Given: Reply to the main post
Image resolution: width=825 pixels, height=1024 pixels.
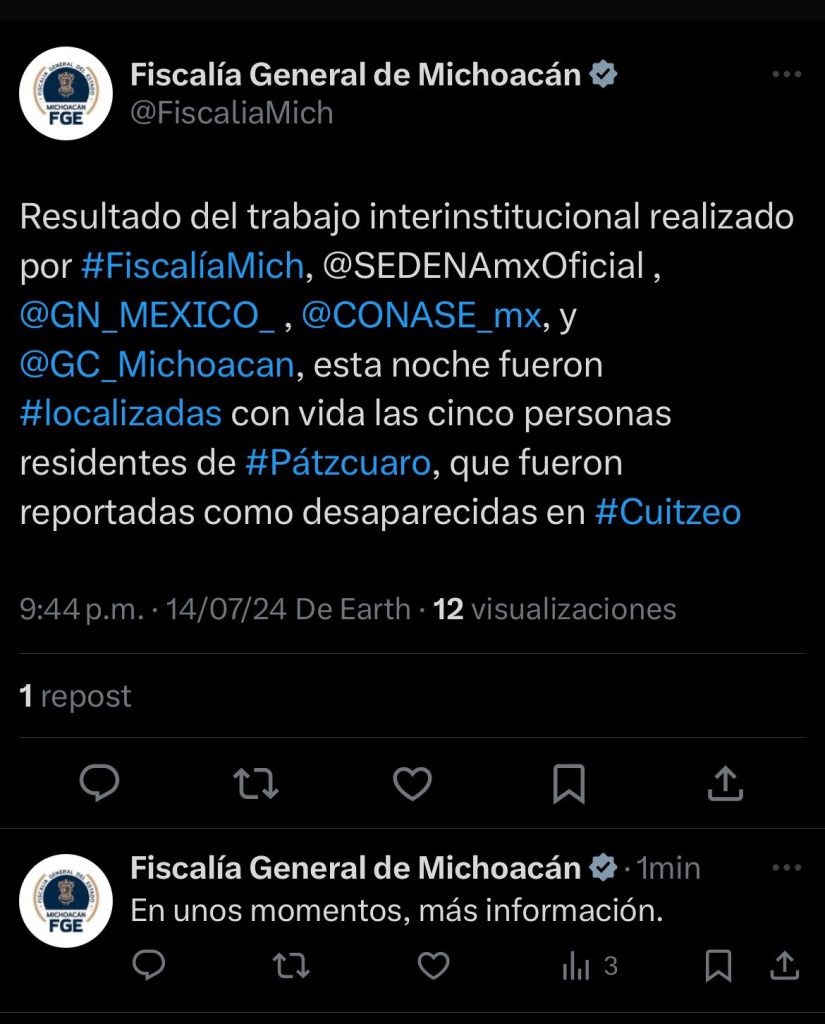Looking at the screenshot, I should click(99, 784).
